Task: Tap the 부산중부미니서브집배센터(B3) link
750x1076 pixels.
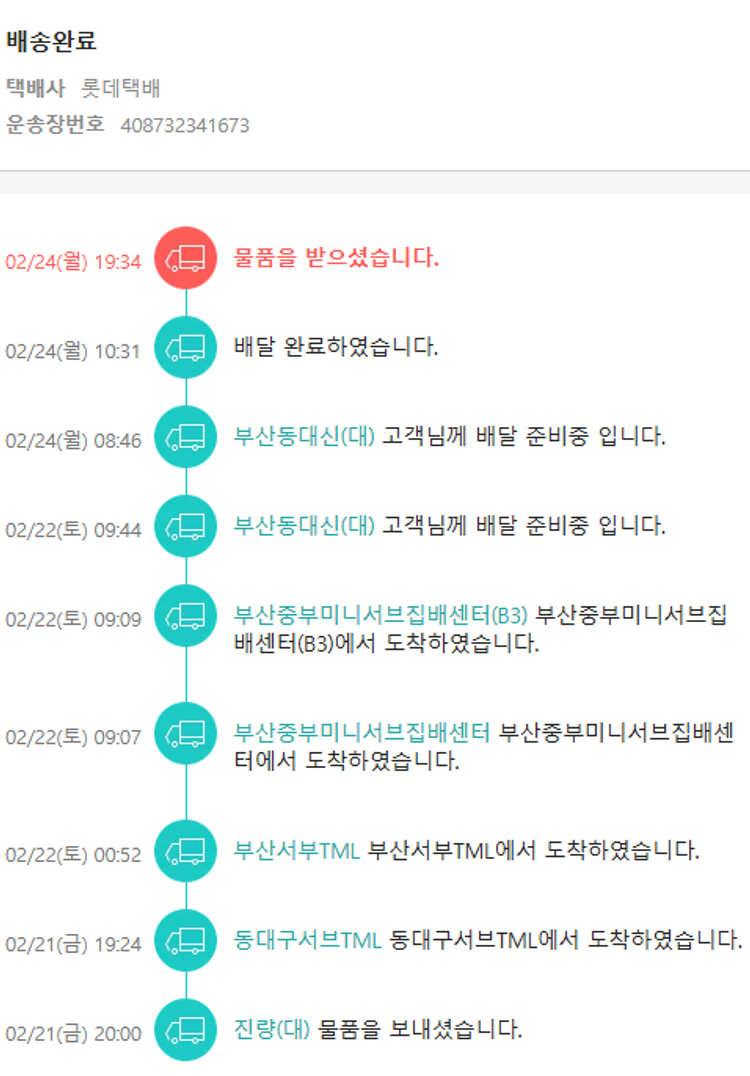Action: click(x=380, y=613)
